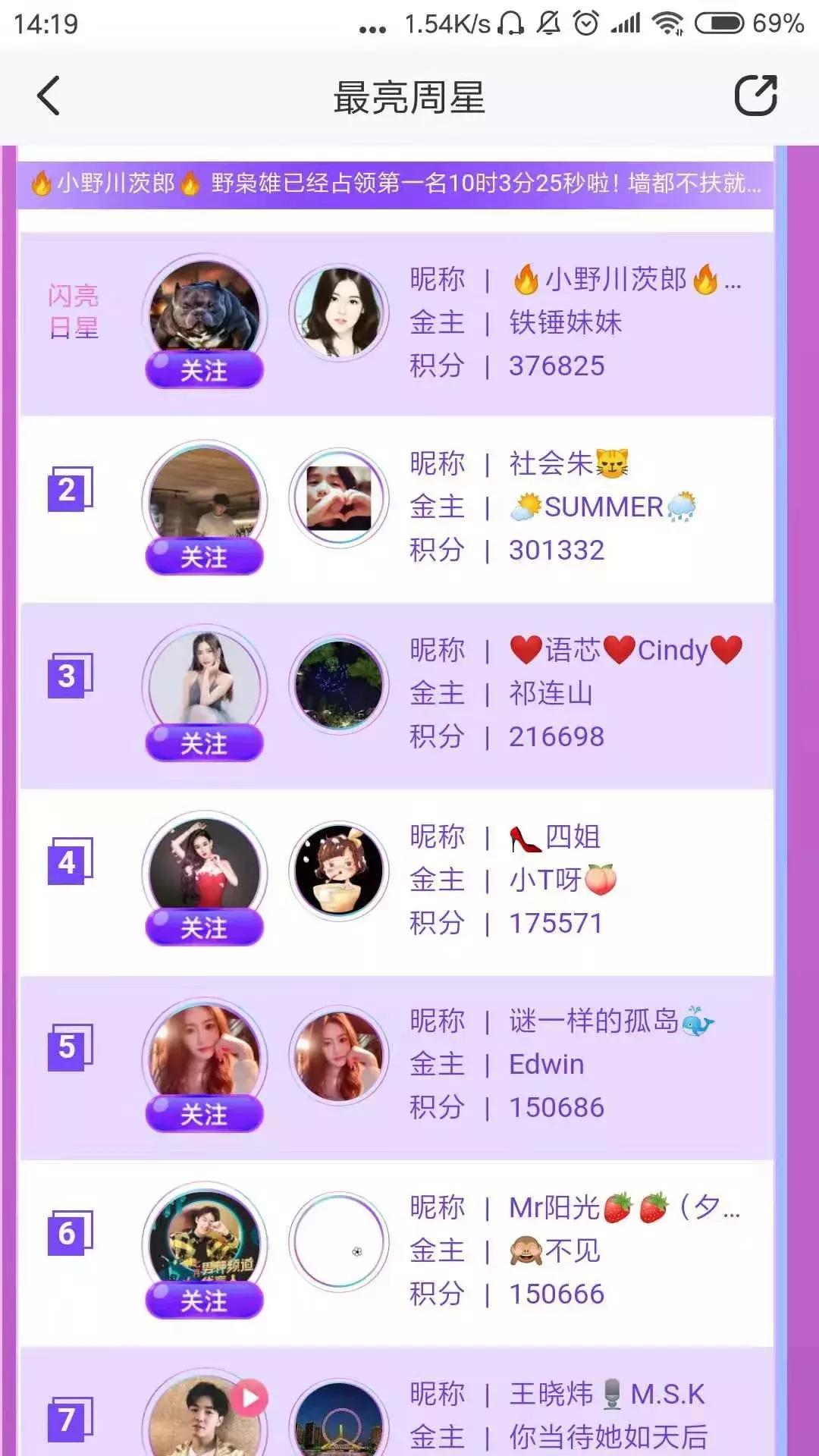Open the 最亮周星 title heading
This screenshot has width=819, height=1456.
click(x=409, y=96)
